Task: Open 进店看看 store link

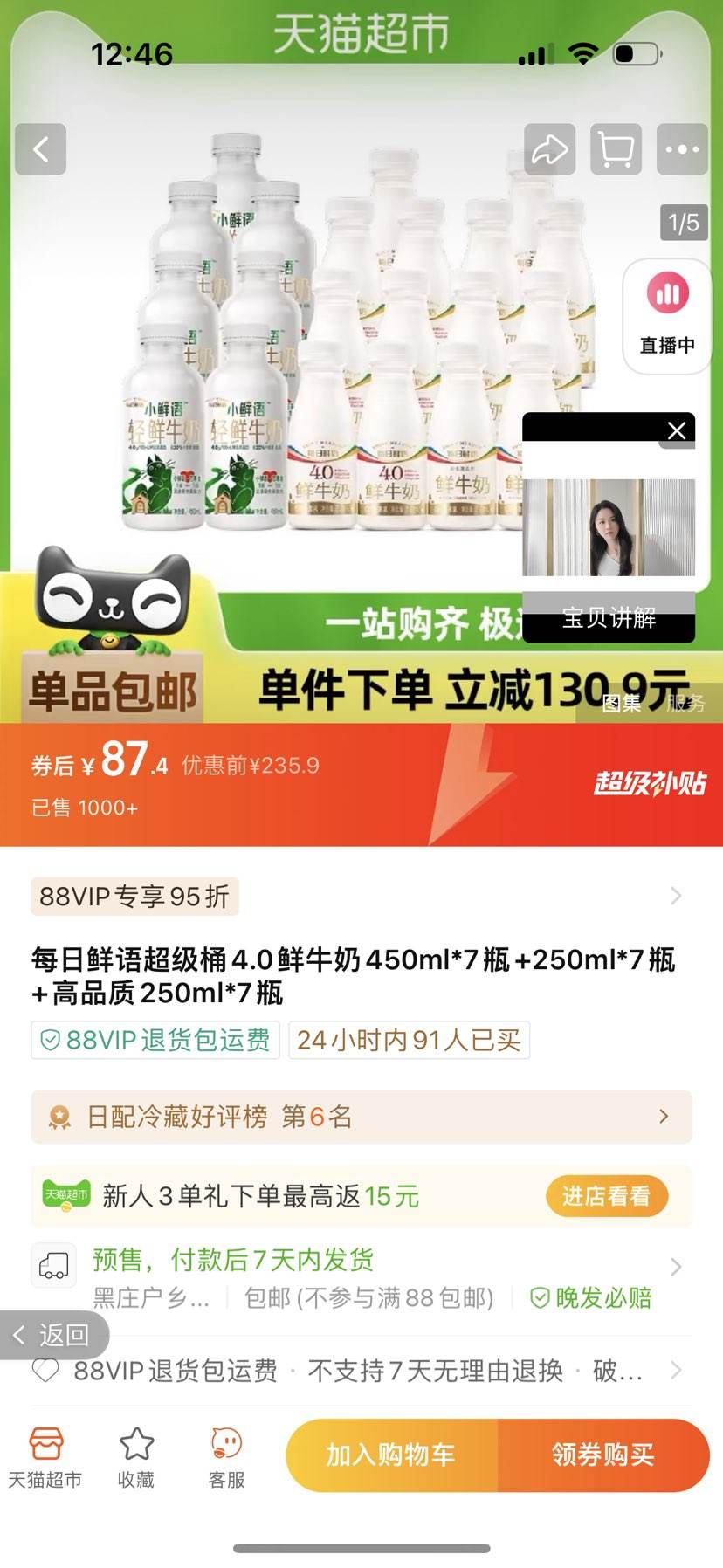Action: [x=608, y=1196]
